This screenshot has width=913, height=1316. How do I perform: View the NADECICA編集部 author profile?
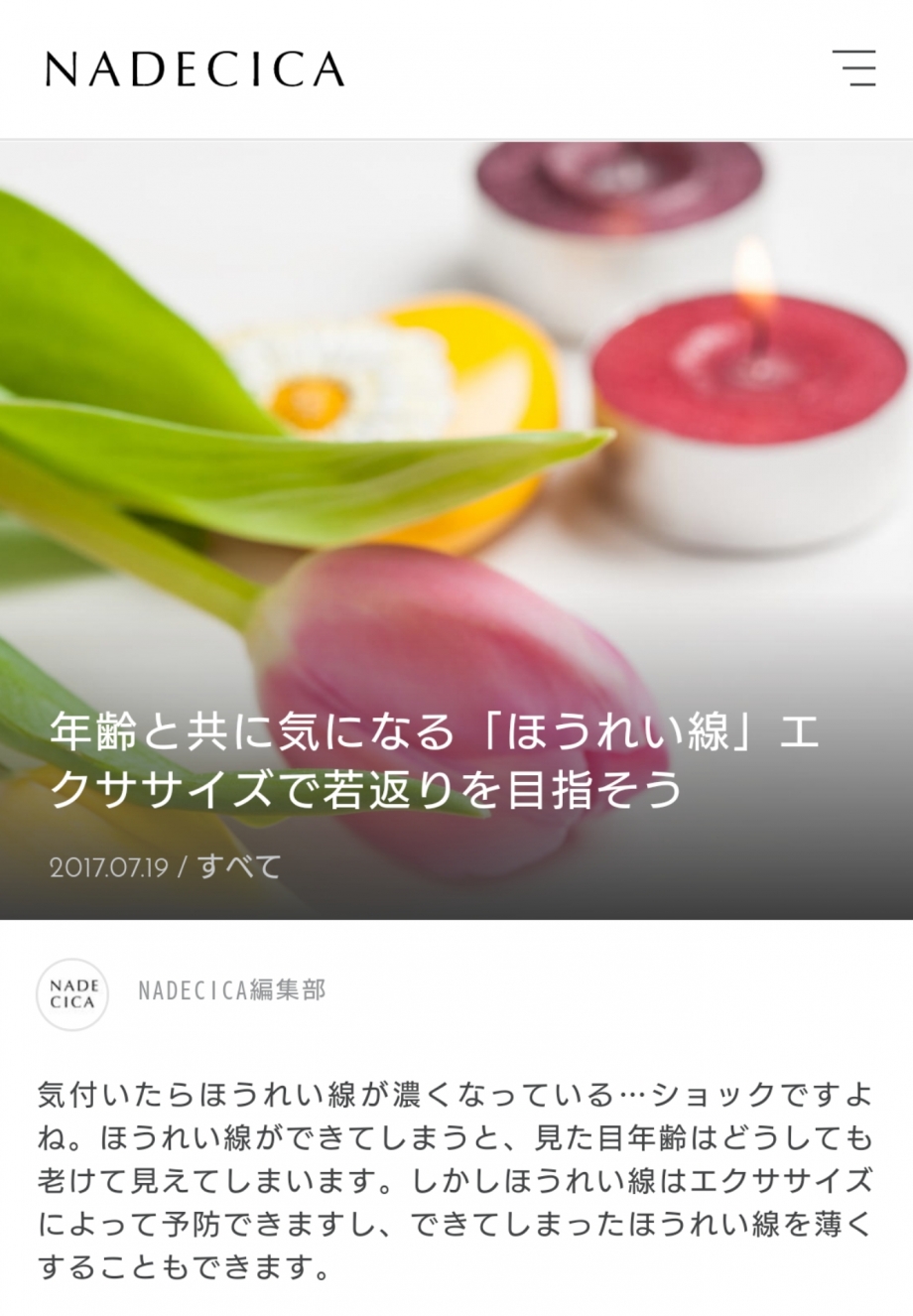[x=231, y=989]
